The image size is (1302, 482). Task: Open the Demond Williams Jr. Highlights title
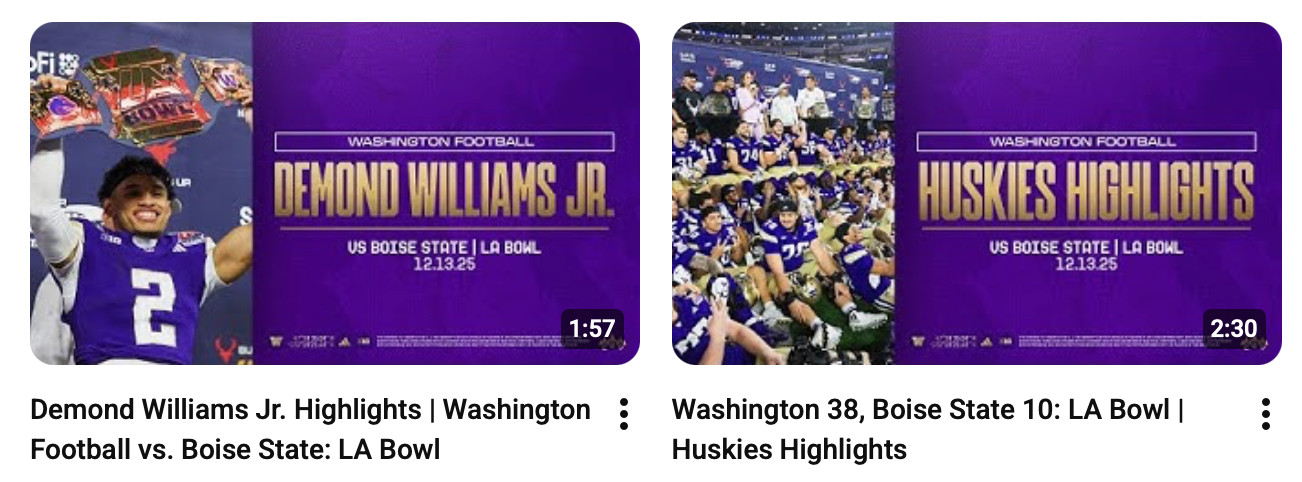(310, 429)
